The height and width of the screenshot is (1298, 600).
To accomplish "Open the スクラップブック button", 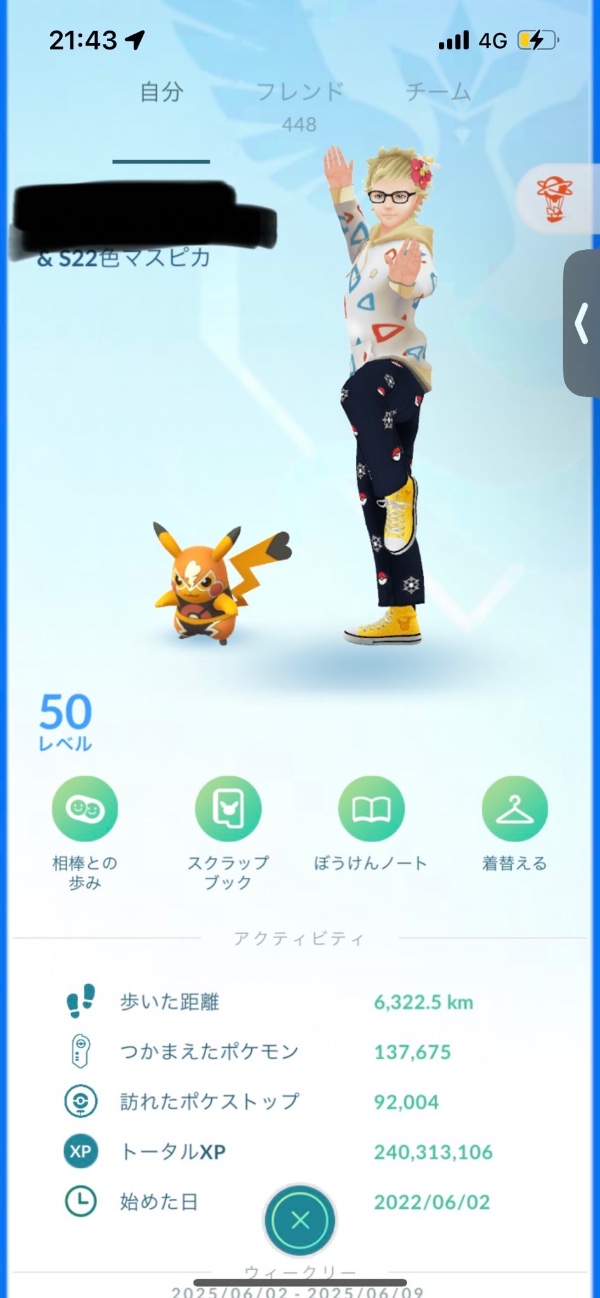I will [x=228, y=809].
